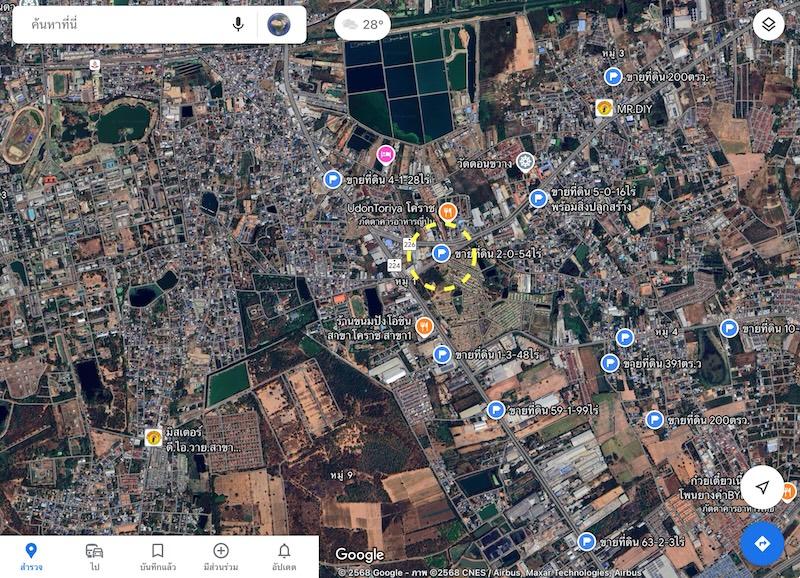Open the ขายที่ดิน 59-1-99ไร่ flag pin
Viewport: 800px width, 578px height.
click(495, 409)
